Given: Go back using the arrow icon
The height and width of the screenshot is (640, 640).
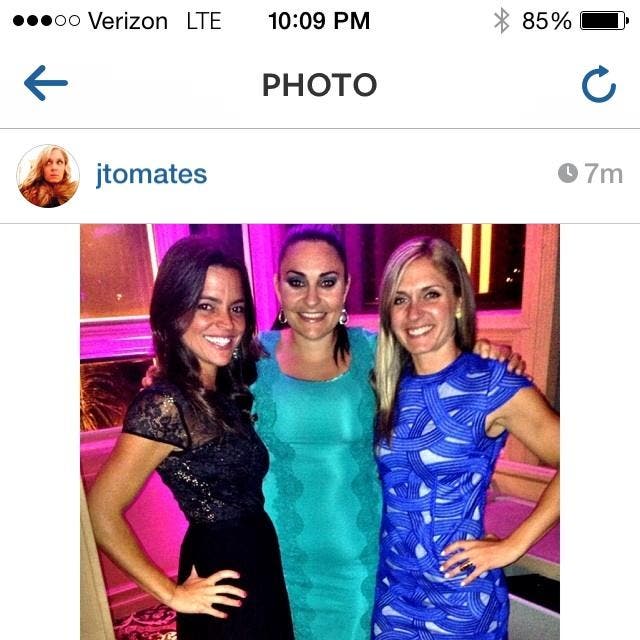Looking at the screenshot, I should click(45, 84).
